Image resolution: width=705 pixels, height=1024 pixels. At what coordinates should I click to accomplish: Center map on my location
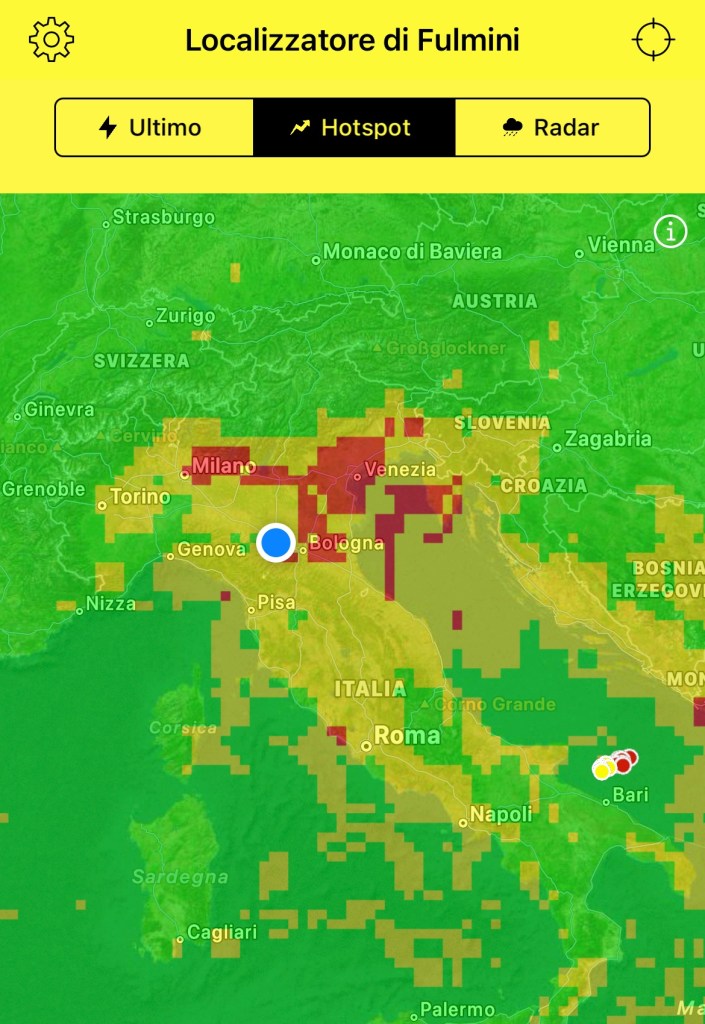pos(654,40)
